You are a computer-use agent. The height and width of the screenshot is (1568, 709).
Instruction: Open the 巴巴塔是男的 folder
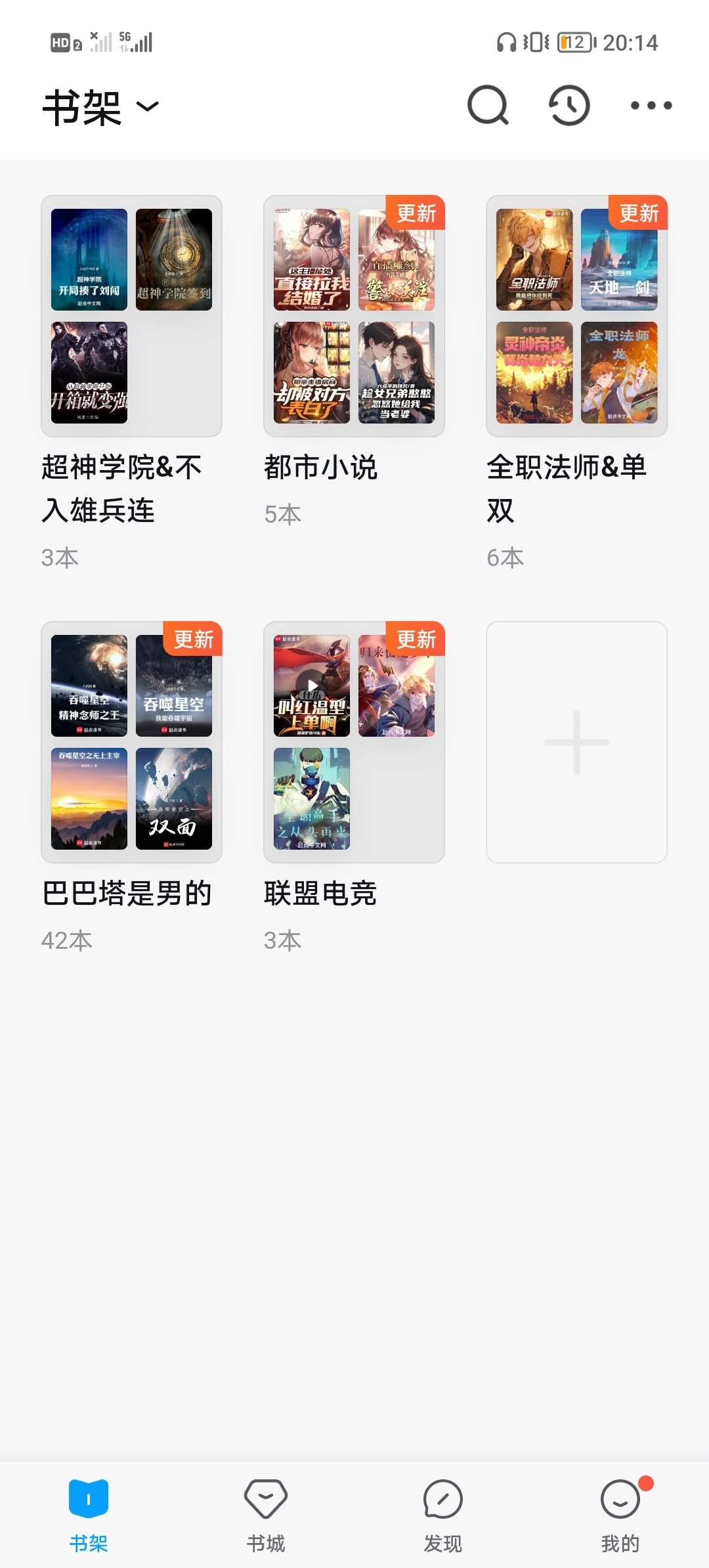(x=131, y=742)
